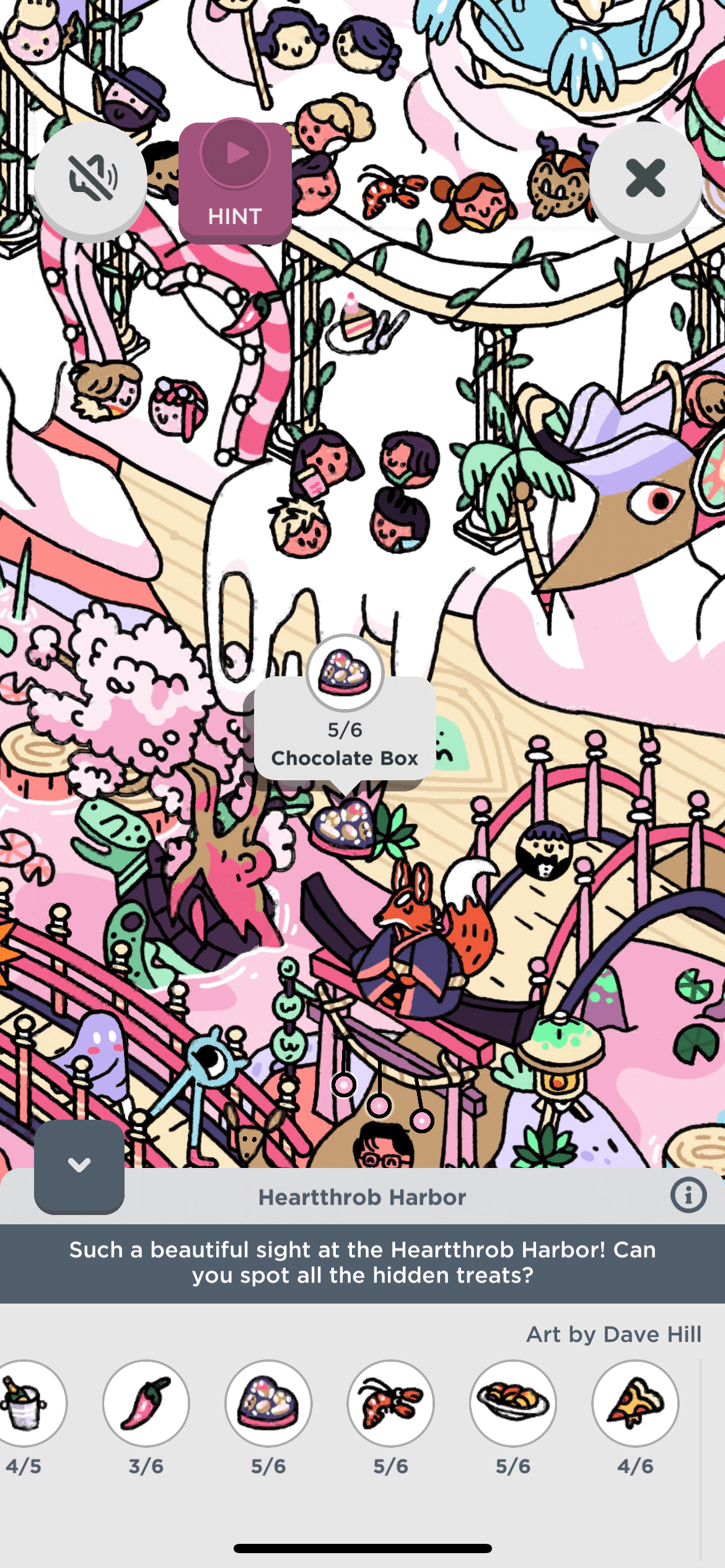Image resolution: width=725 pixels, height=1568 pixels.
Task: Open the info icon beside Heartthrob Harbor
Action: 688,1195
